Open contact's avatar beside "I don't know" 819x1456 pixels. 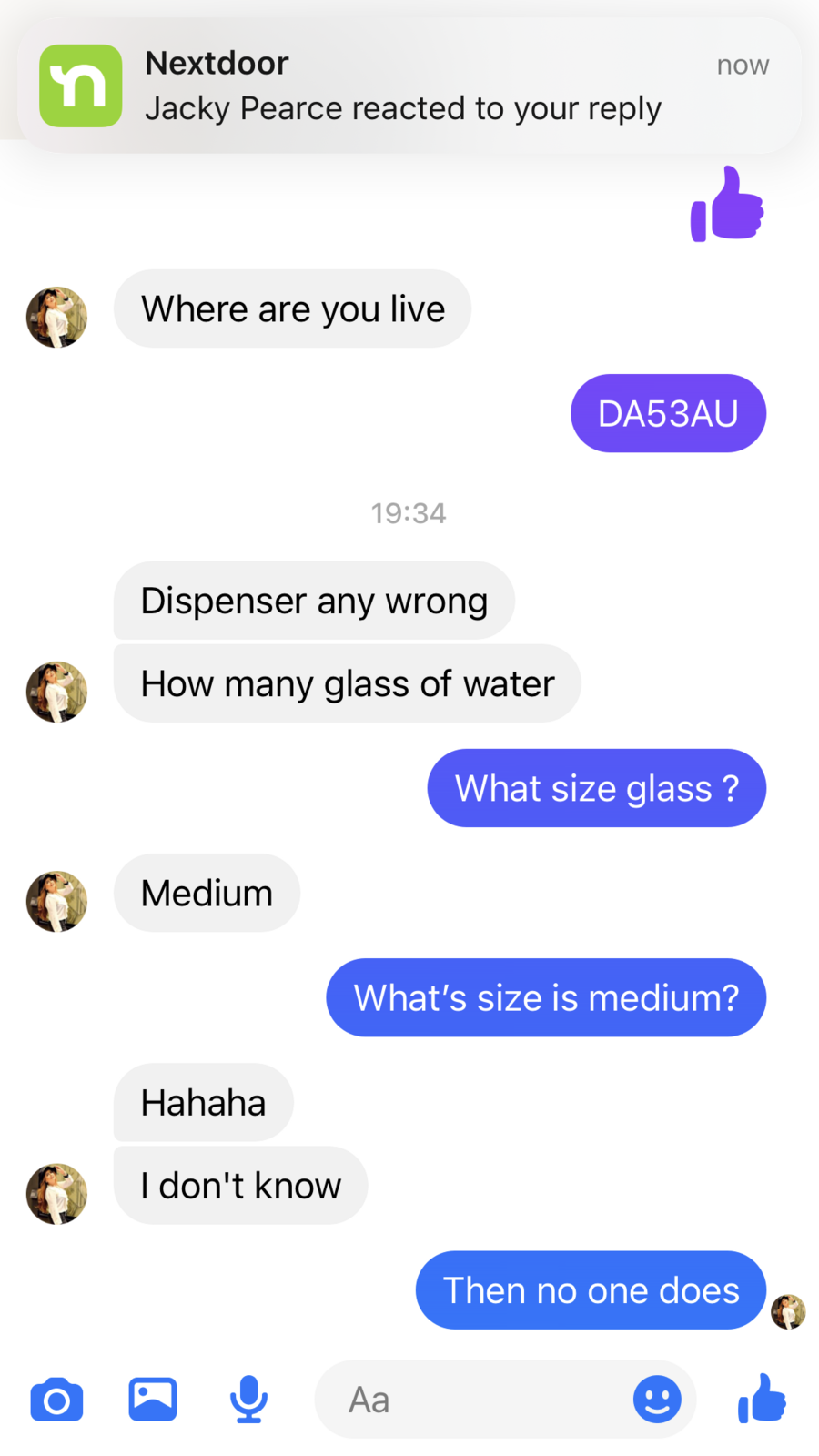(56, 1194)
